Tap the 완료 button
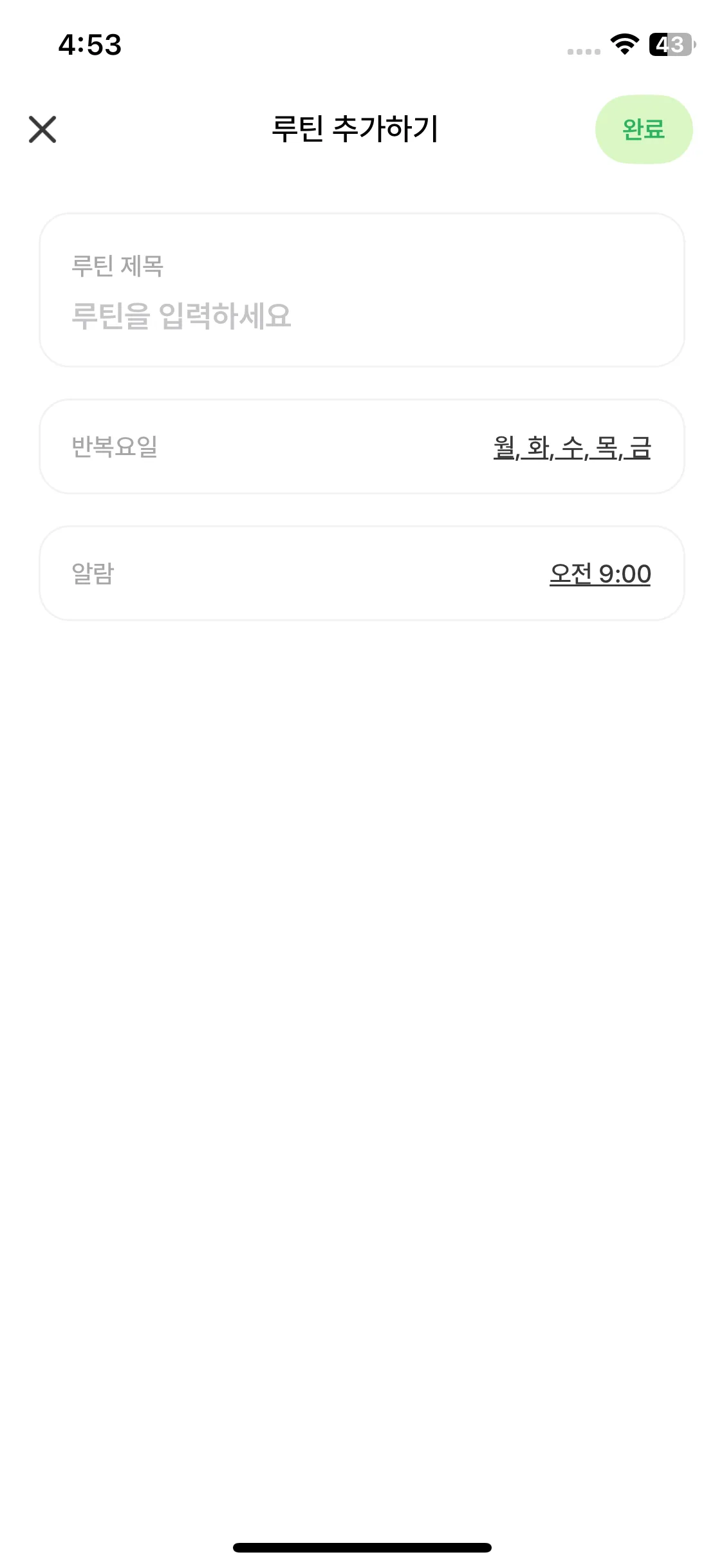The image size is (724, 1568). tap(643, 129)
